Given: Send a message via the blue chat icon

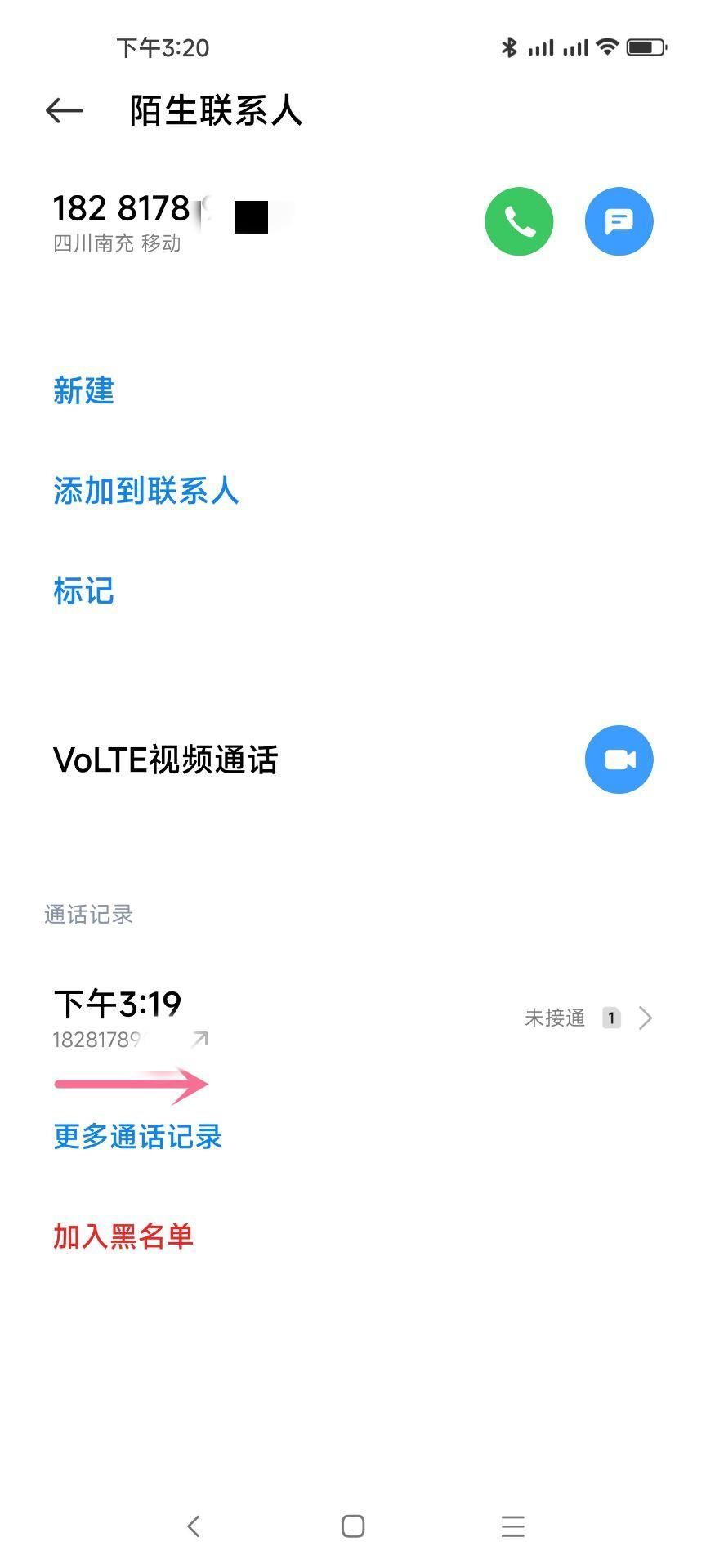Looking at the screenshot, I should 619,221.
